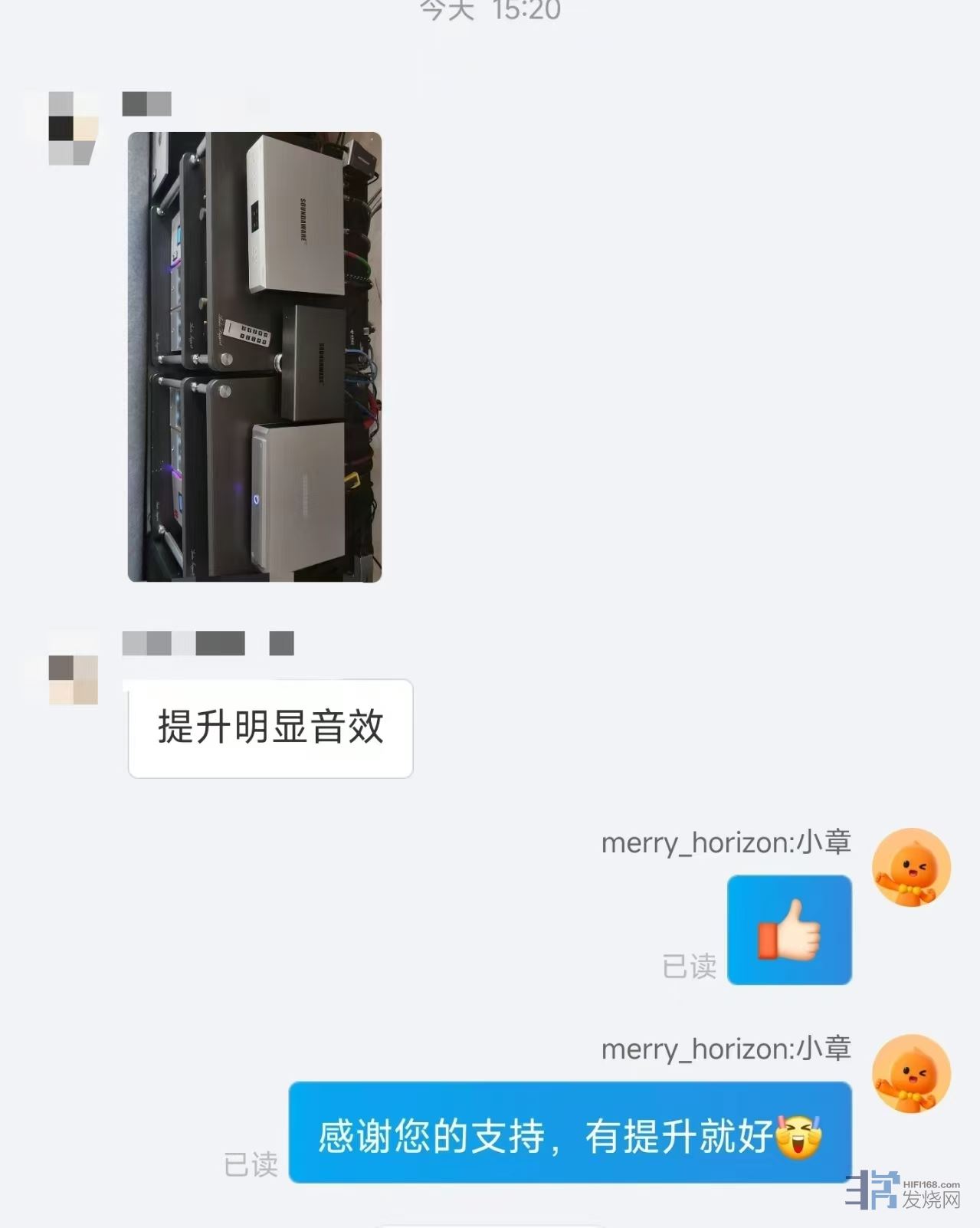This screenshot has height=1228, width=980.
Task: Tap the photo sender's blurred avatar
Action: point(74,128)
